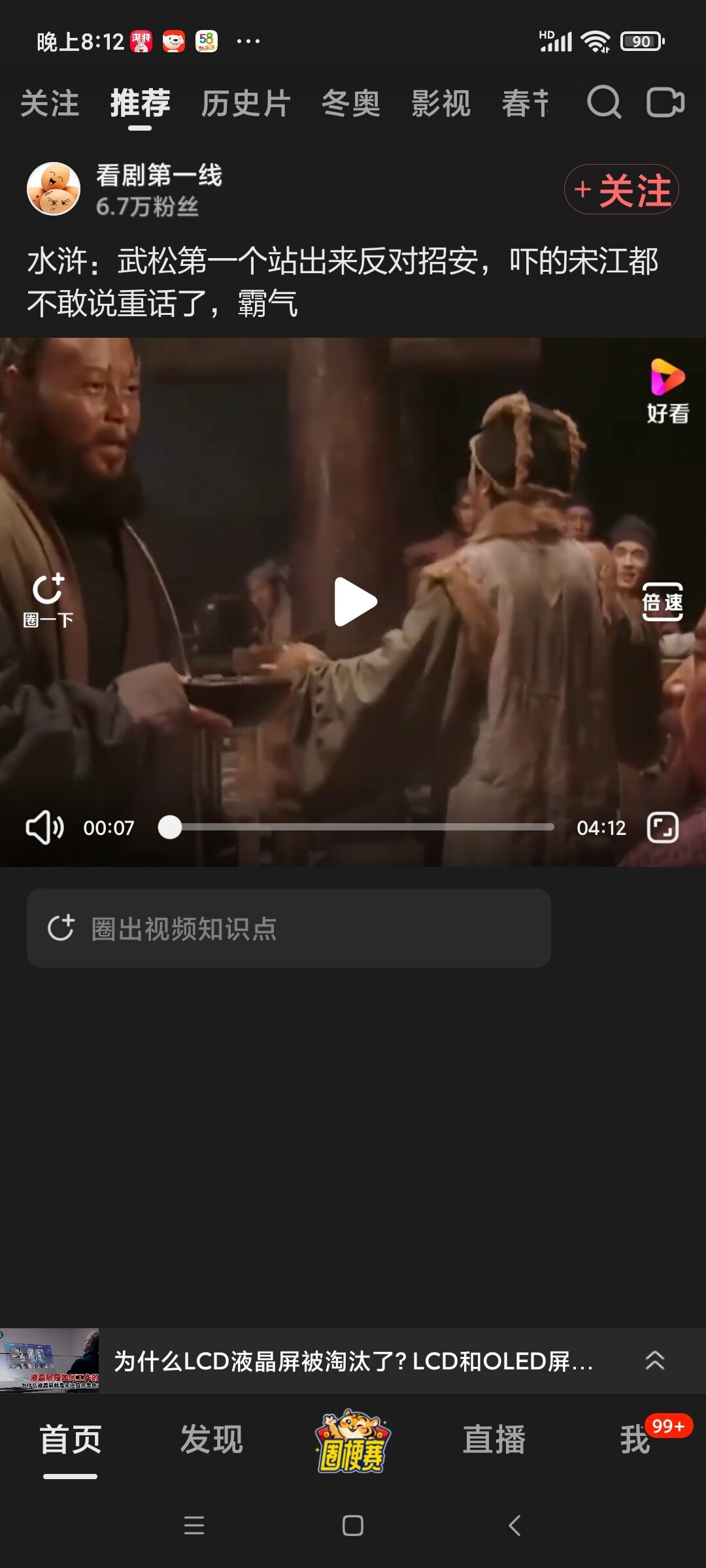Enter fullscreen mode

coord(662,828)
